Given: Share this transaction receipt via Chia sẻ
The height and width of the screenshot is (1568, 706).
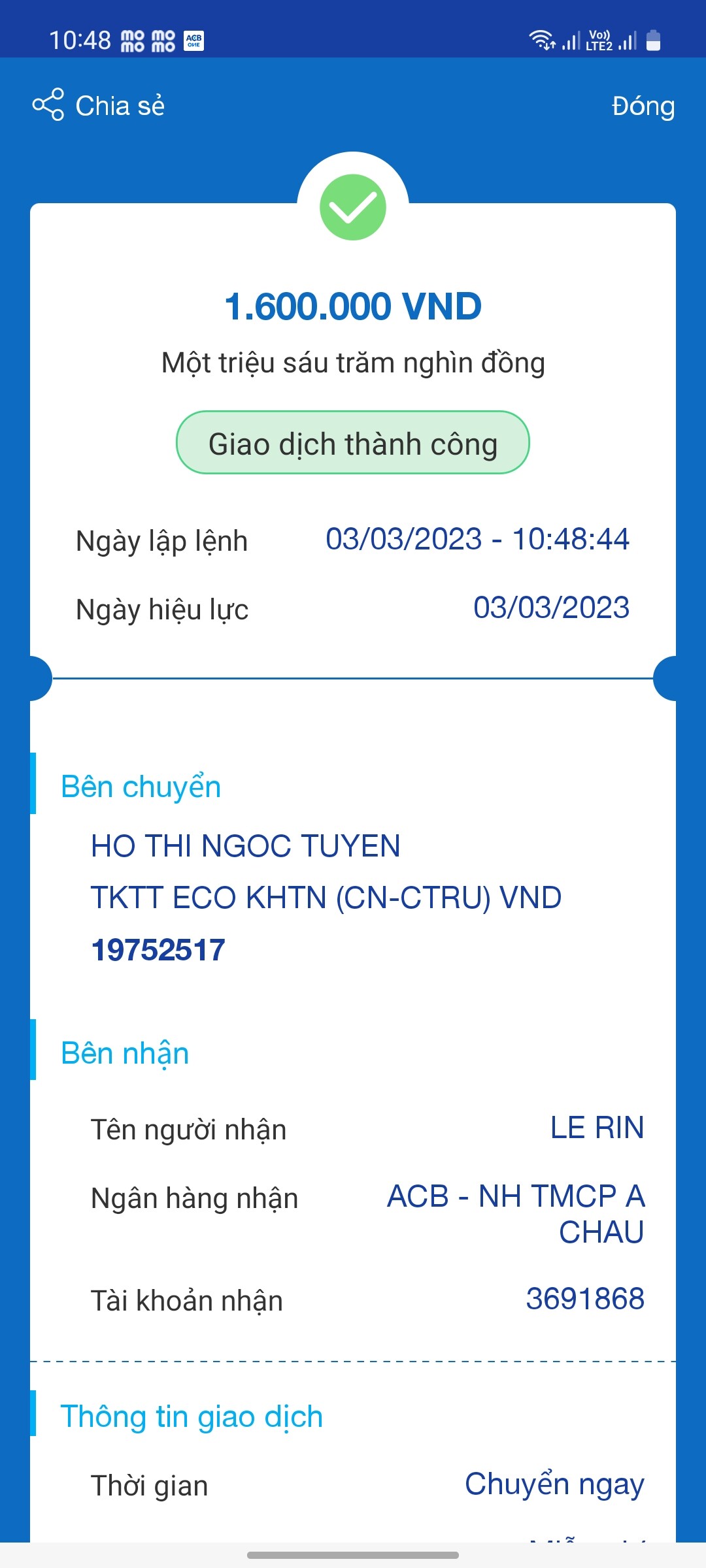Looking at the screenshot, I should 99,105.
